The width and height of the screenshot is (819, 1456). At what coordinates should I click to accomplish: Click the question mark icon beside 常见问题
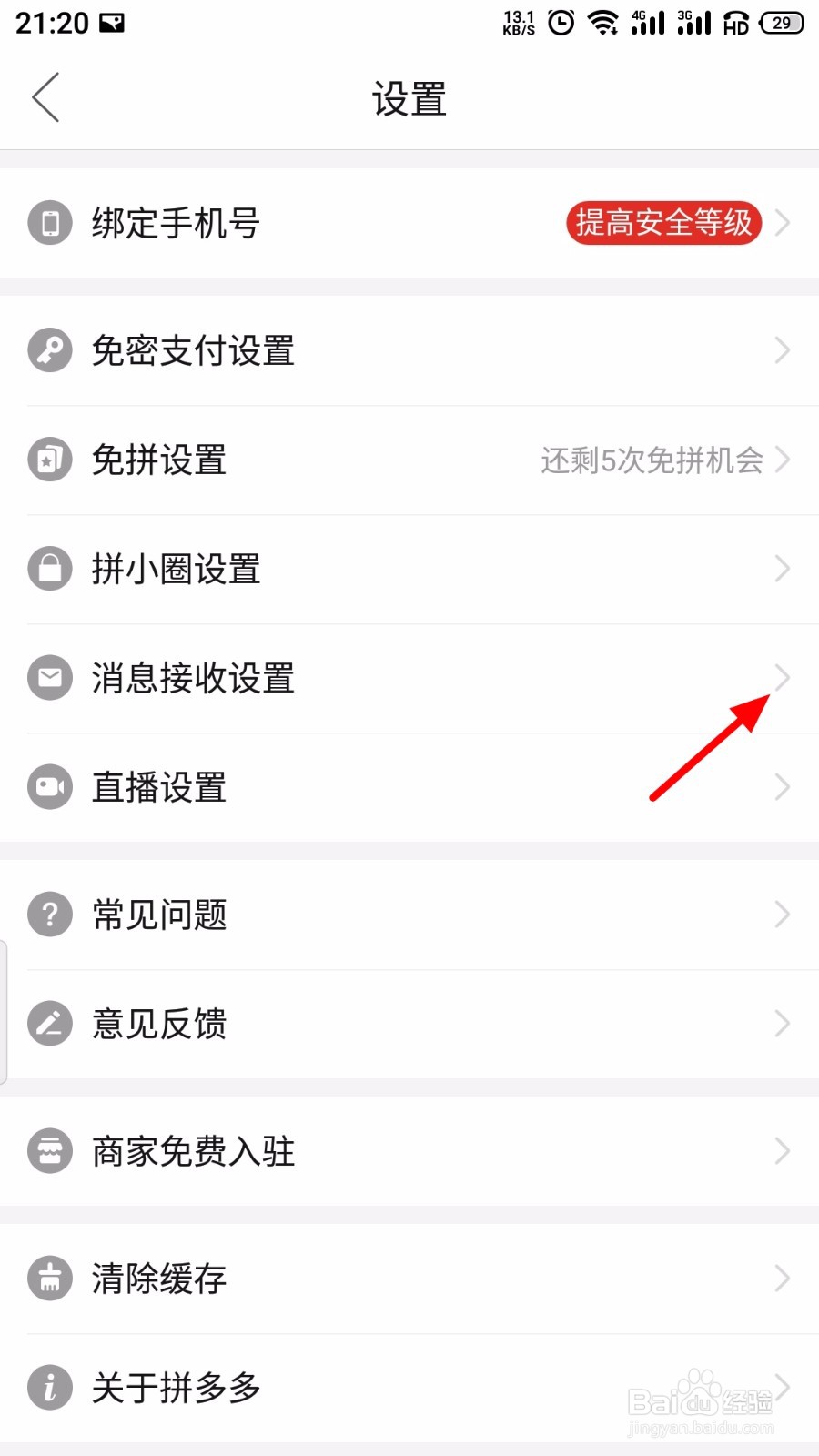point(49,915)
